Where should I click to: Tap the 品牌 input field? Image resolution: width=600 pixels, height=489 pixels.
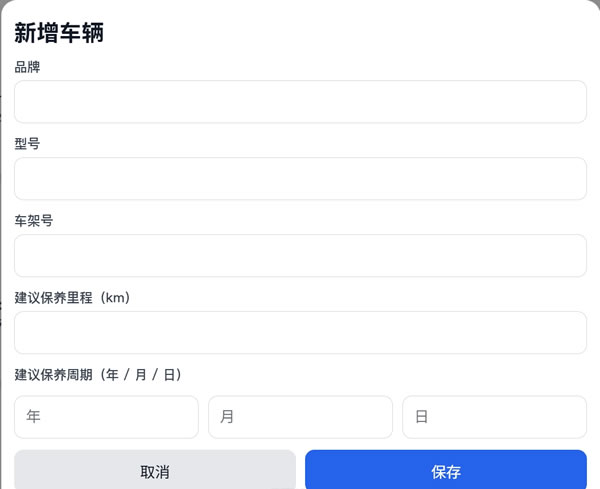pyautogui.click(x=300, y=102)
